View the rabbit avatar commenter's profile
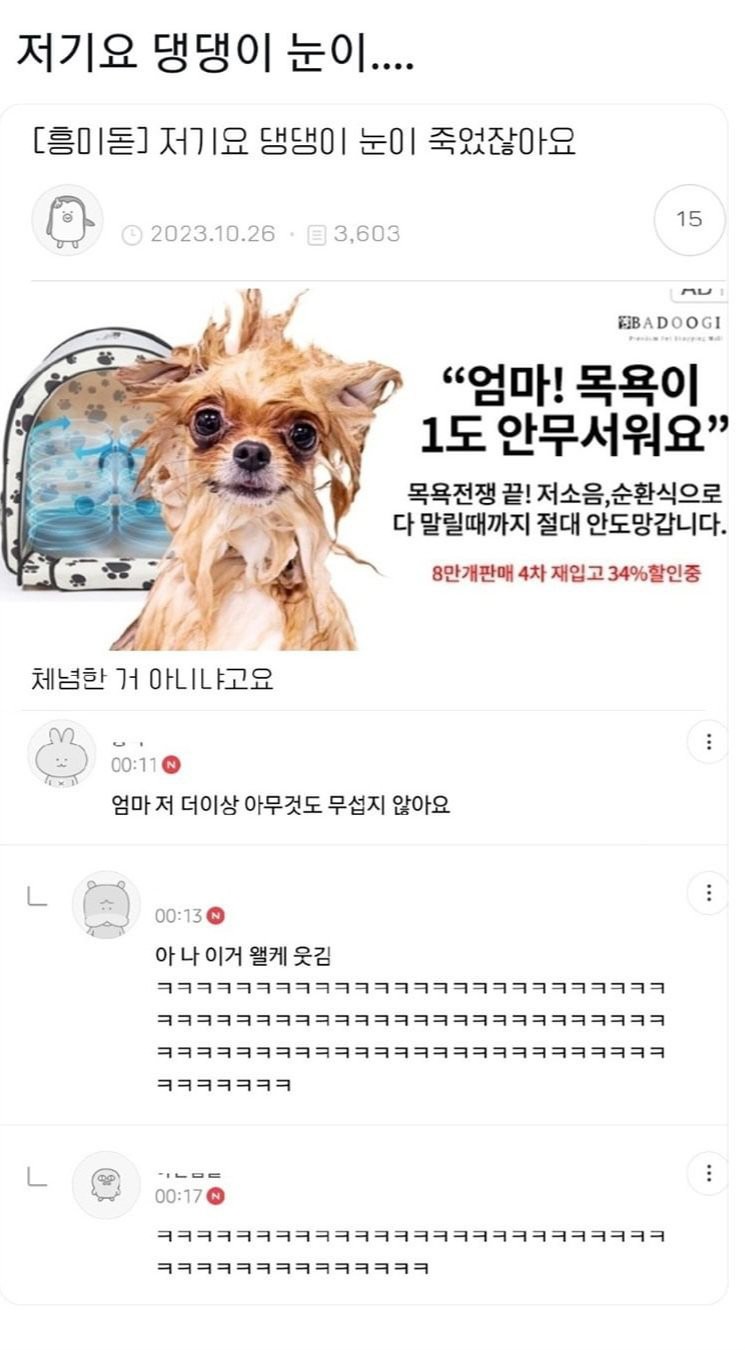This screenshot has height=1350, width=745. (61, 753)
